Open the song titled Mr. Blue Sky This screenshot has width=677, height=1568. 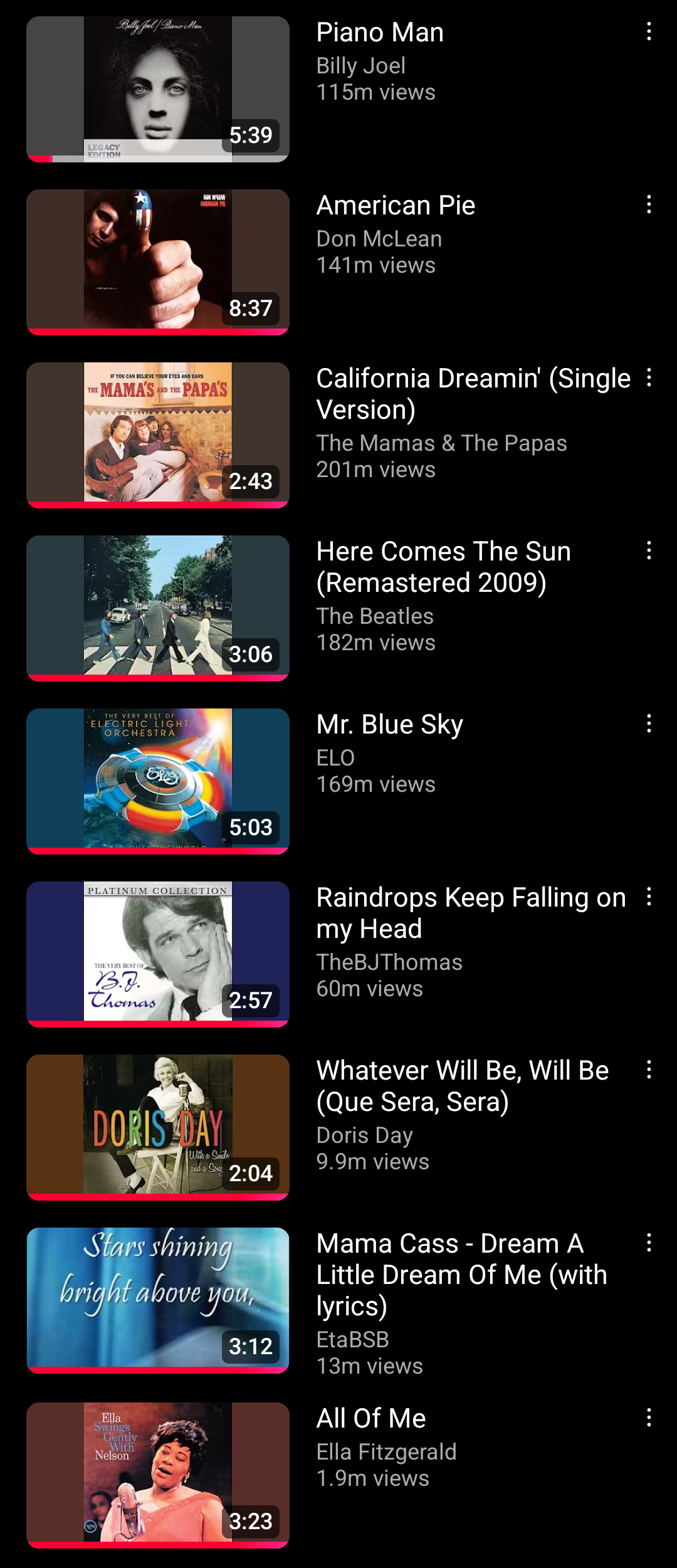389,724
